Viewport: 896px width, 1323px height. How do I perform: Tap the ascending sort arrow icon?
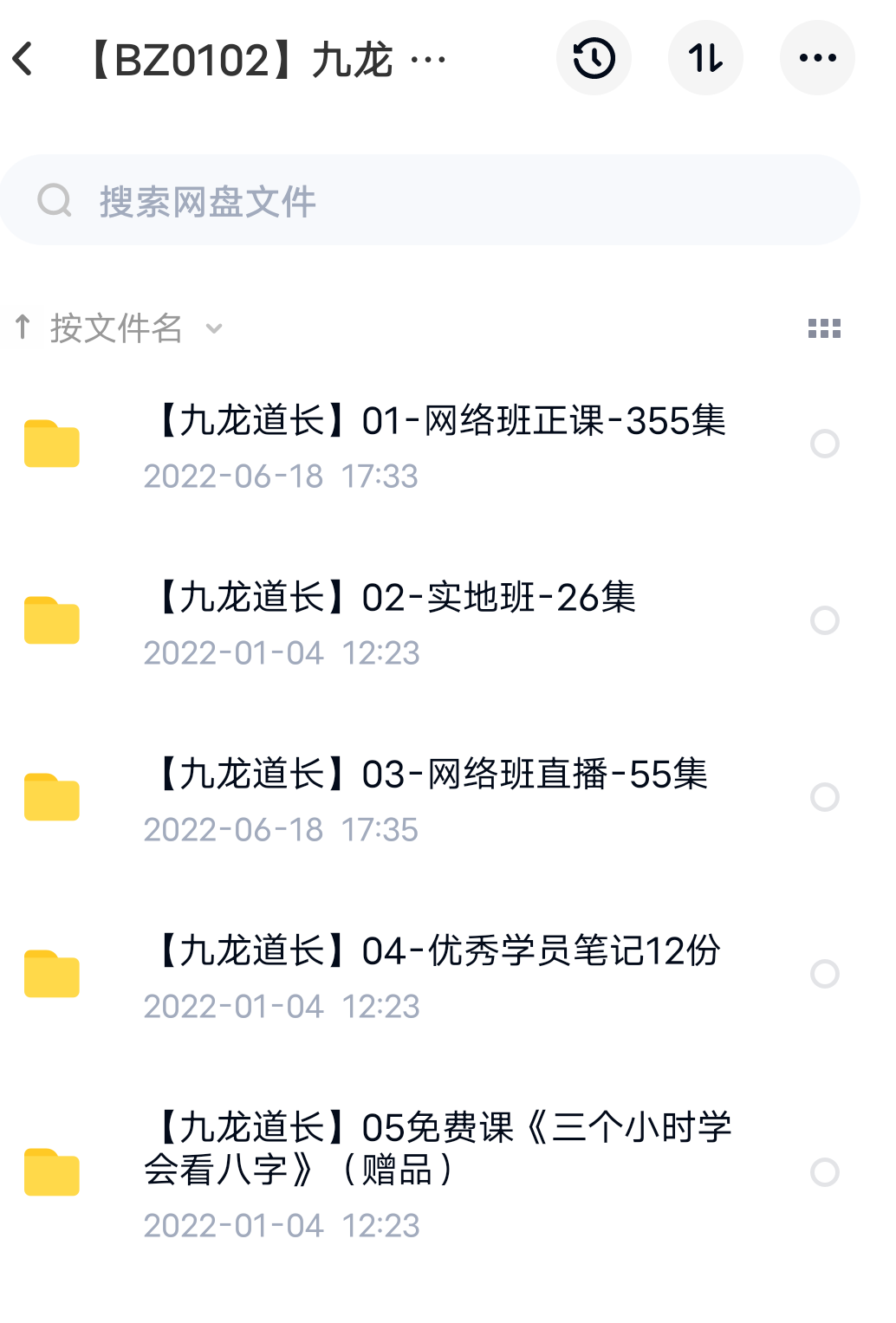point(22,328)
